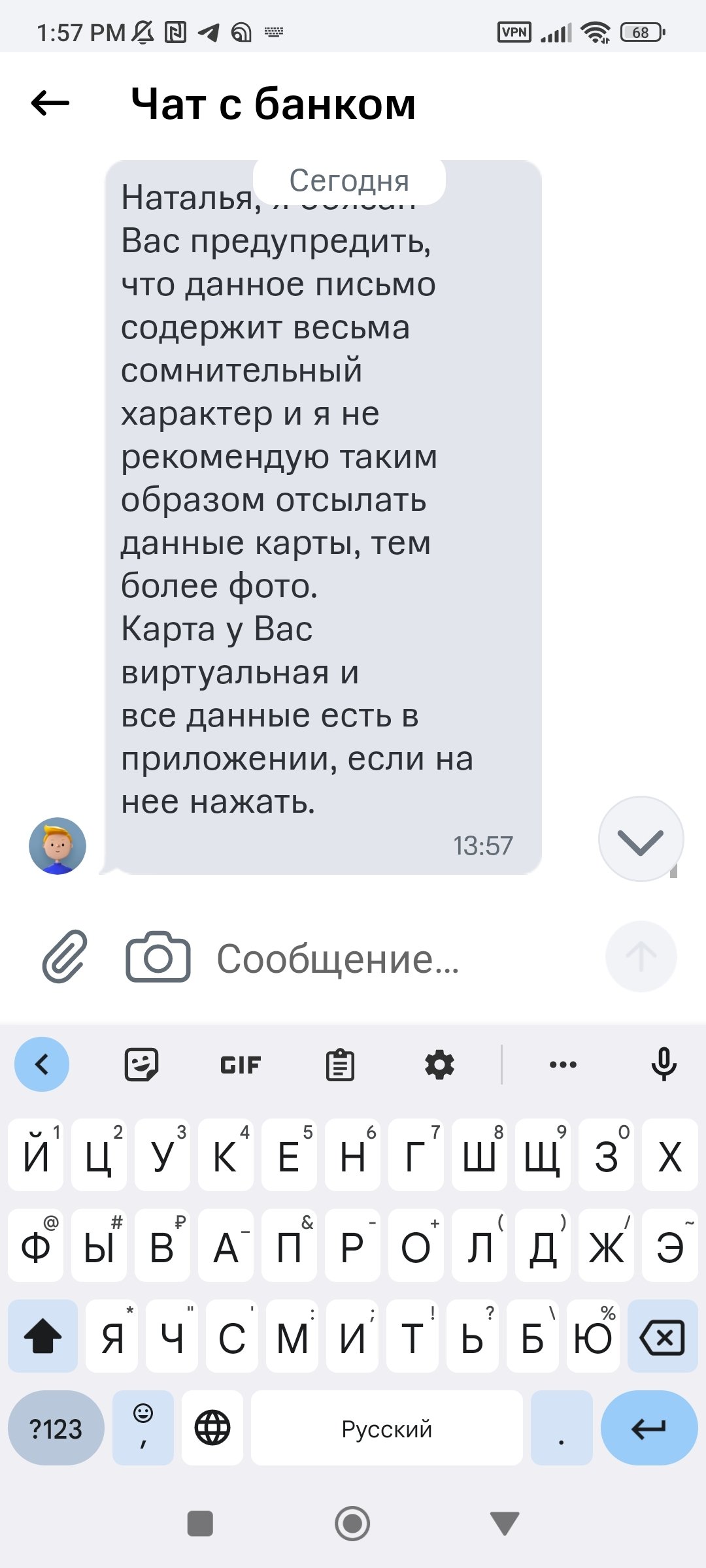The image size is (706, 1568).
Task: Tap the send arrow button
Action: 641,956
